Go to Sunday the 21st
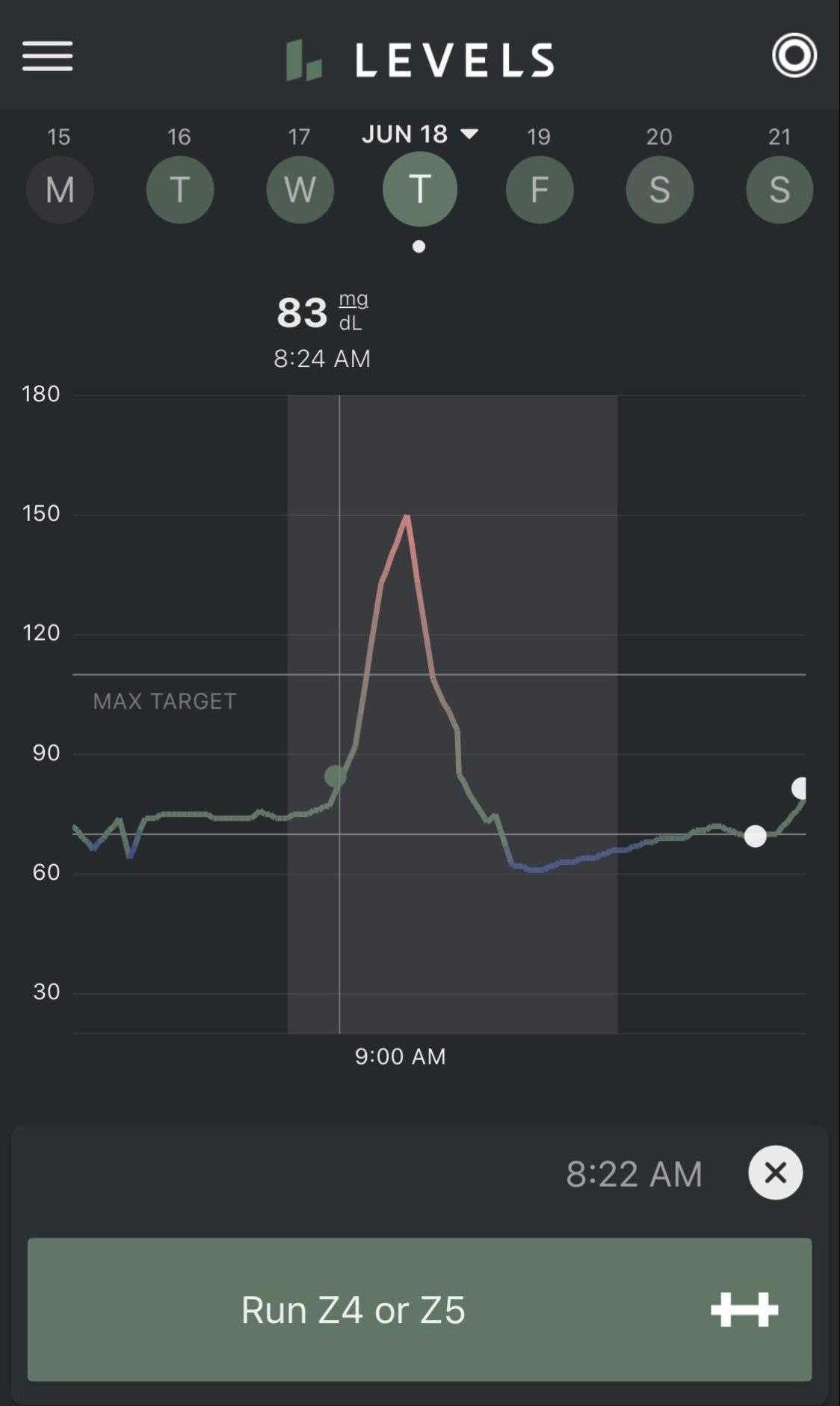840x1406 pixels. click(779, 189)
